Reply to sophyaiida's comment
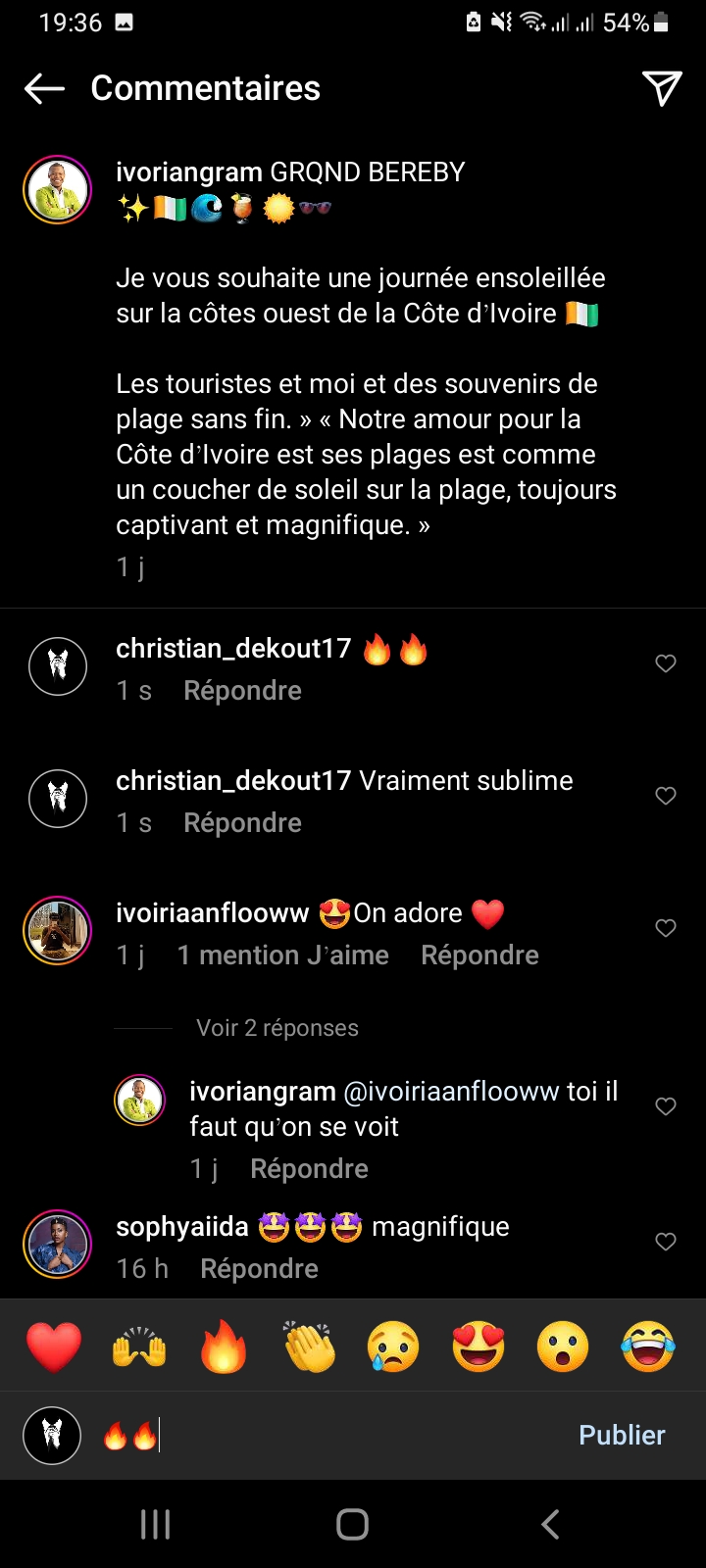Screen dimensions: 706x1568 click(259, 1269)
